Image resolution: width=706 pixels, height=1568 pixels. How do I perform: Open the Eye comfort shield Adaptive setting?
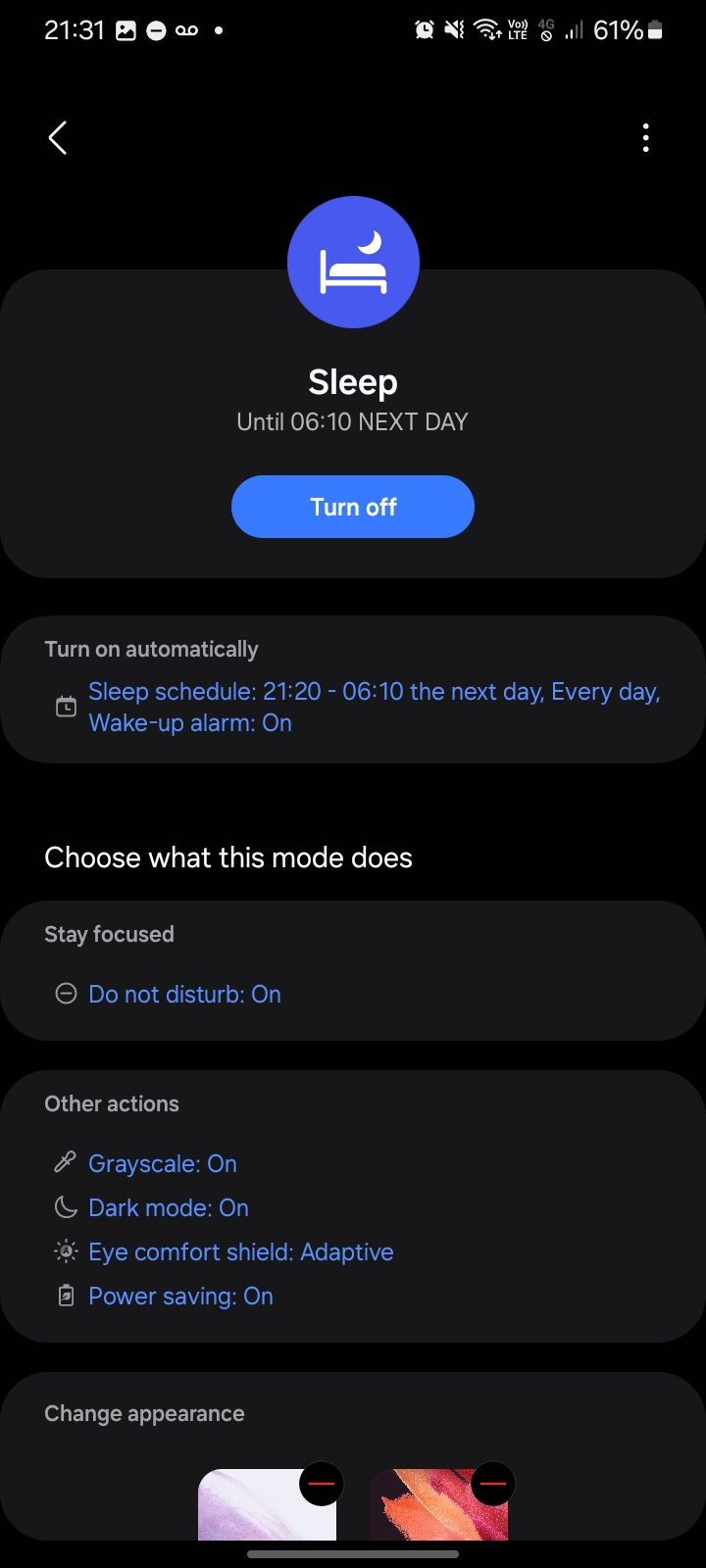point(240,1251)
